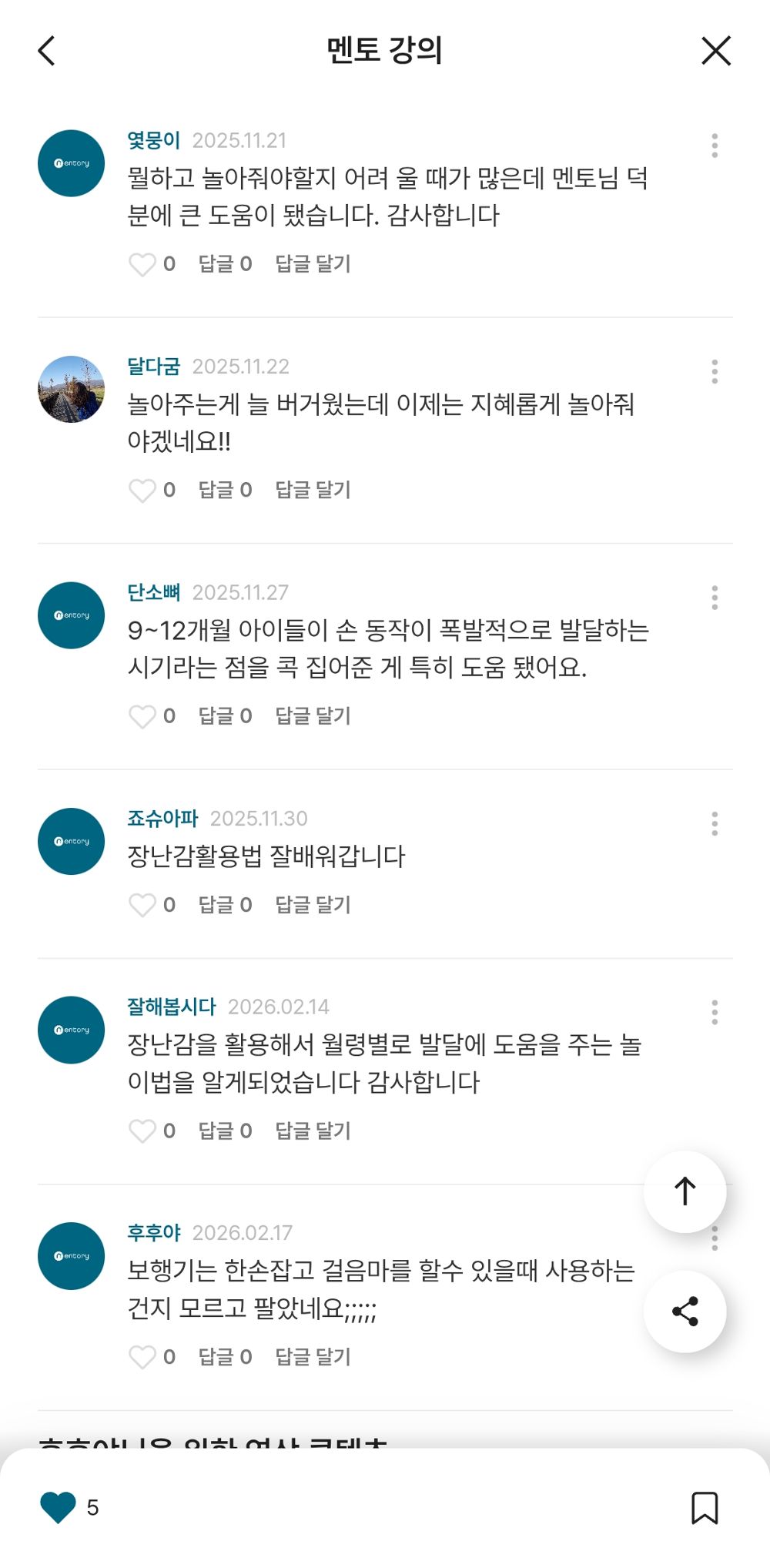Image resolution: width=770 pixels, height=1568 pixels.
Task: Open 옂뭉이's profile avatar image
Action: tap(70, 162)
